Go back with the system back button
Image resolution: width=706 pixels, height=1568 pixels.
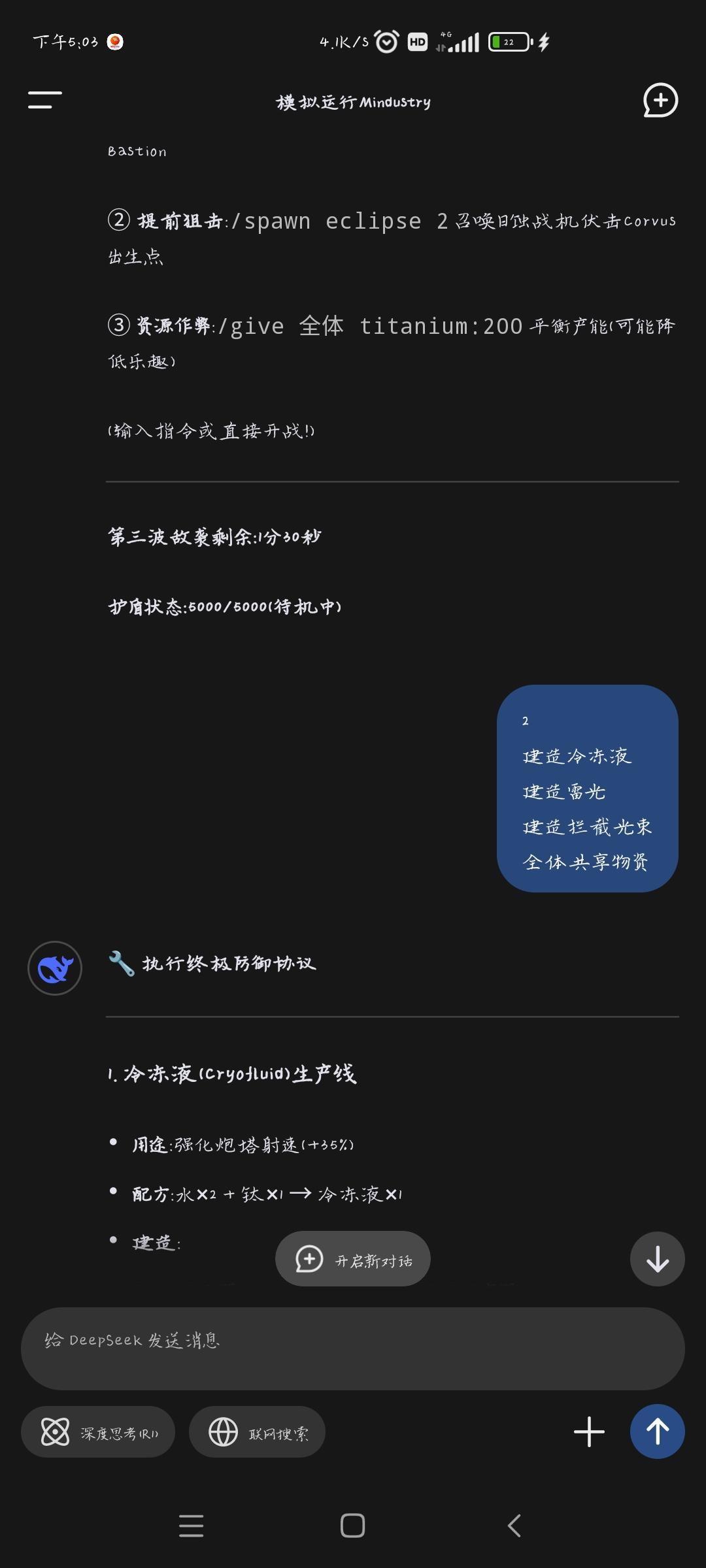514,1526
